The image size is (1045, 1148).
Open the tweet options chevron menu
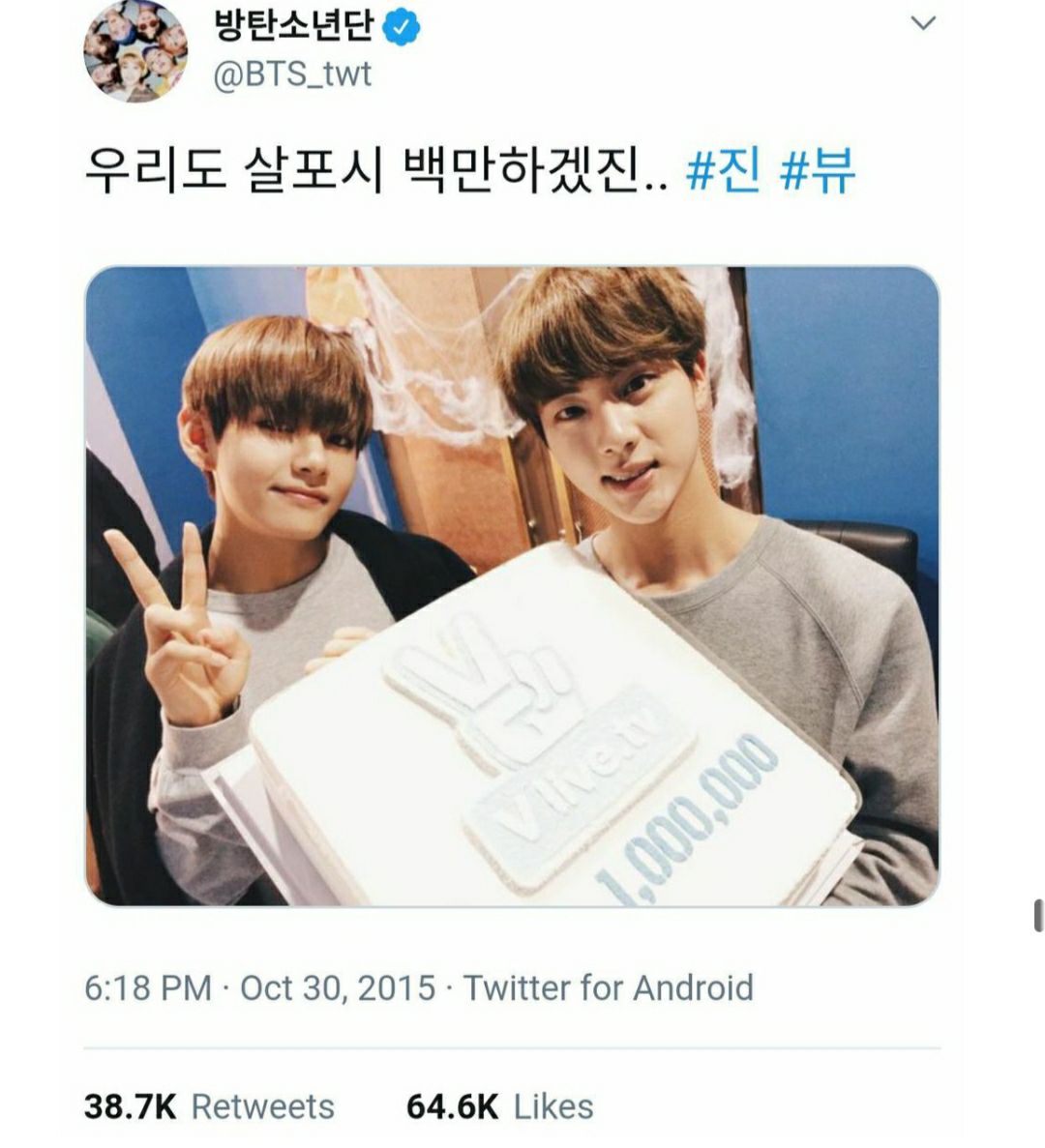pyautogui.click(x=924, y=22)
